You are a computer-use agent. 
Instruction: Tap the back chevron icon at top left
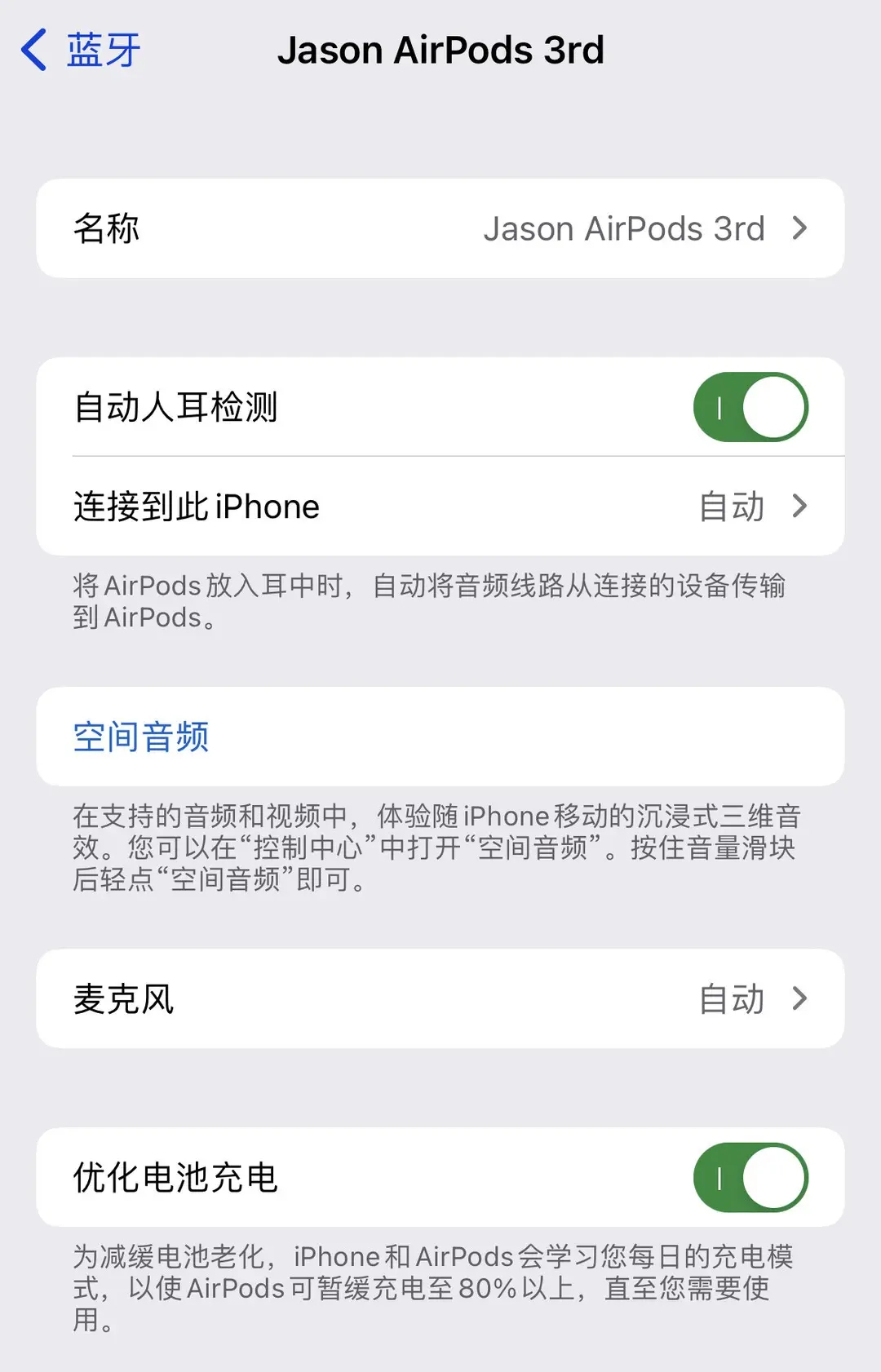tap(33, 49)
